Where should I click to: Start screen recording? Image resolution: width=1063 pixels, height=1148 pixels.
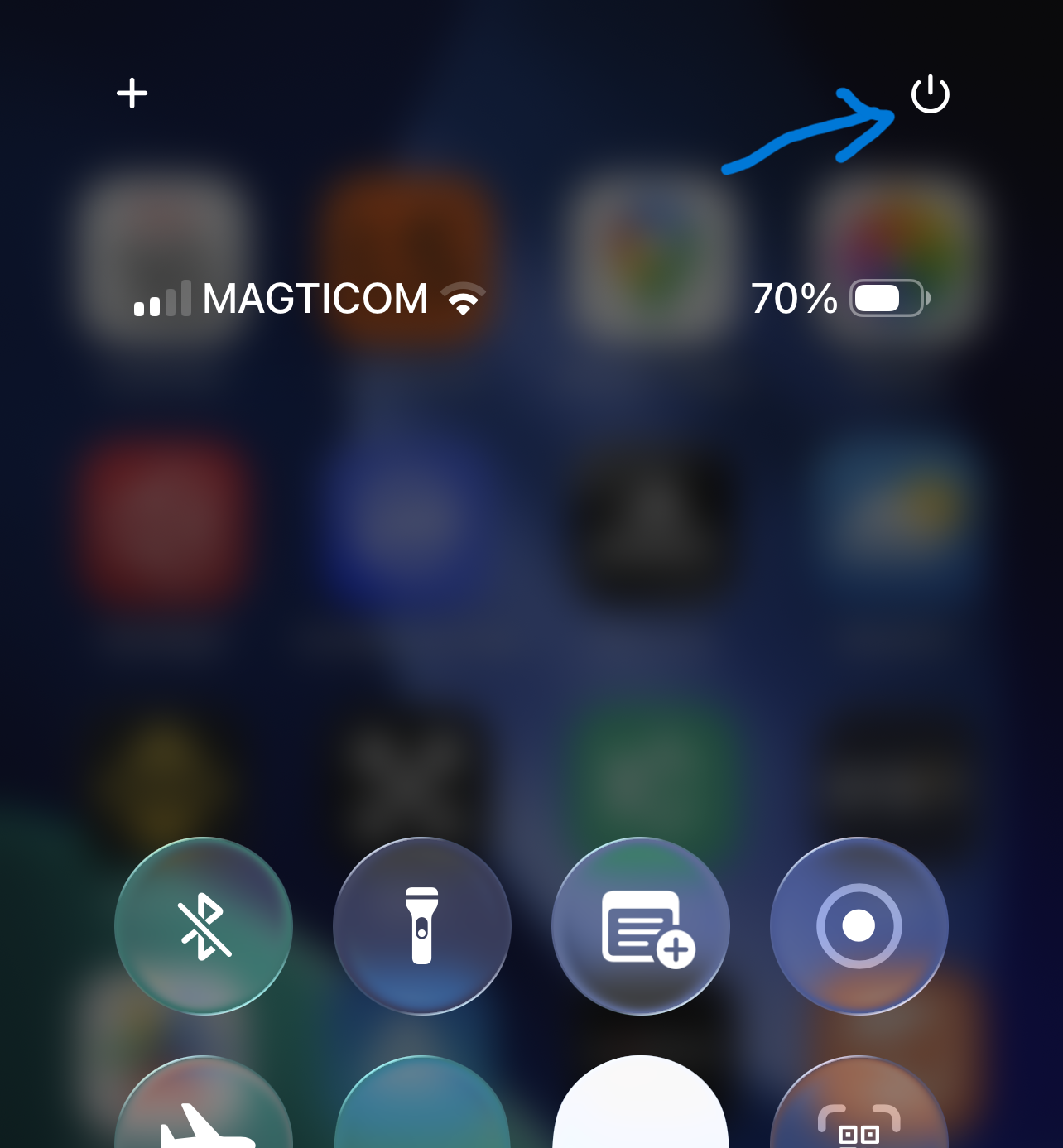[x=859, y=926]
